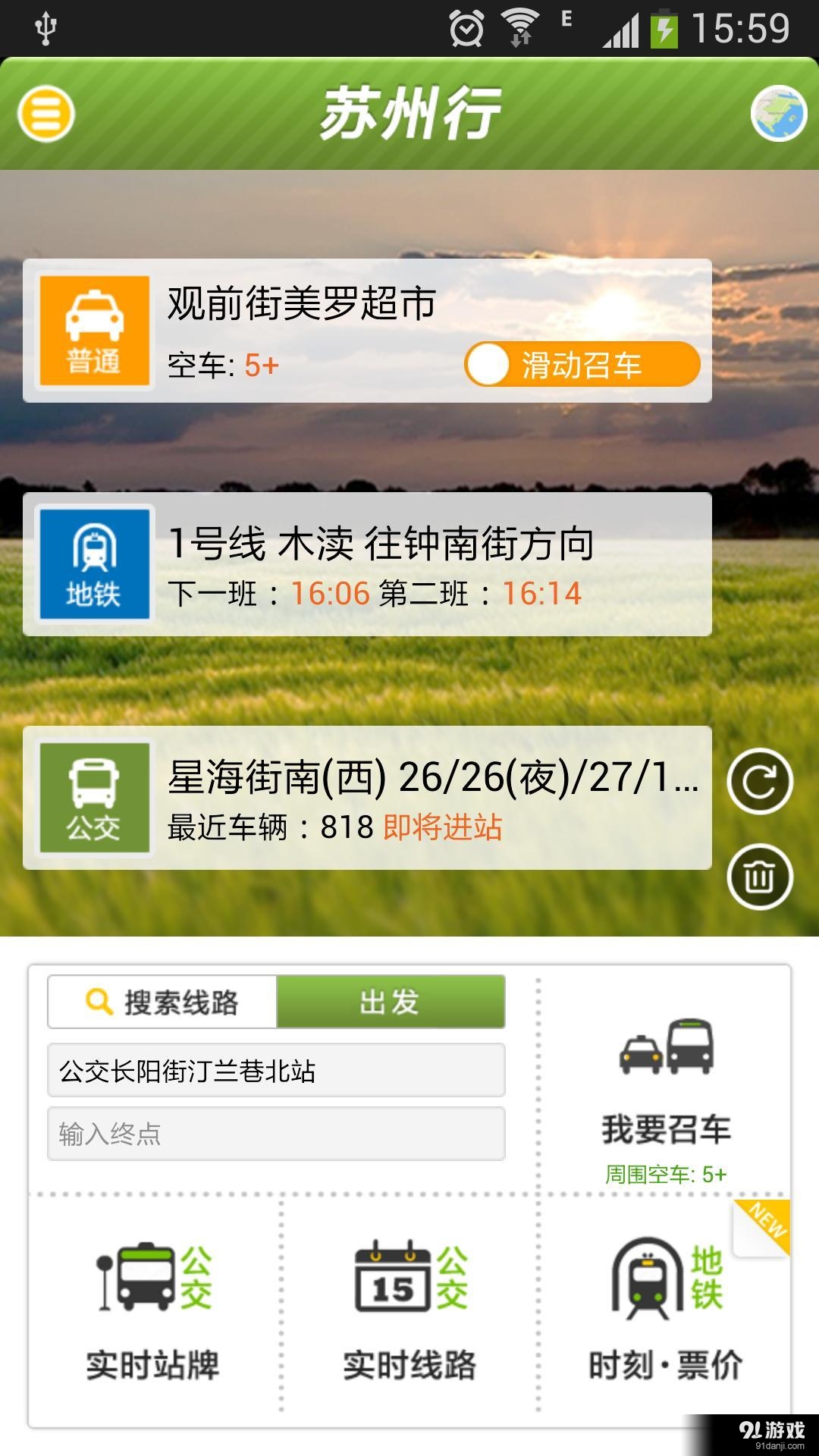Select the 出发 departure tab
Image resolution: width=819 pixels, height=1456 pixels.
pos(390,1003)
